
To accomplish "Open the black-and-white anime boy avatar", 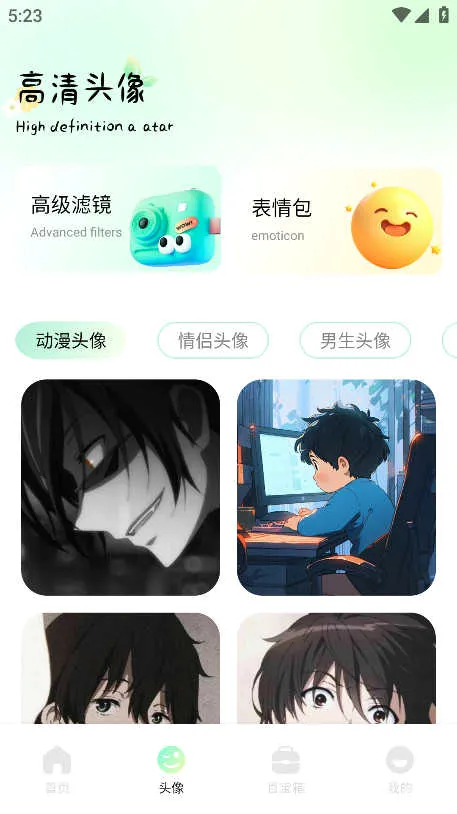I will 120,487.
